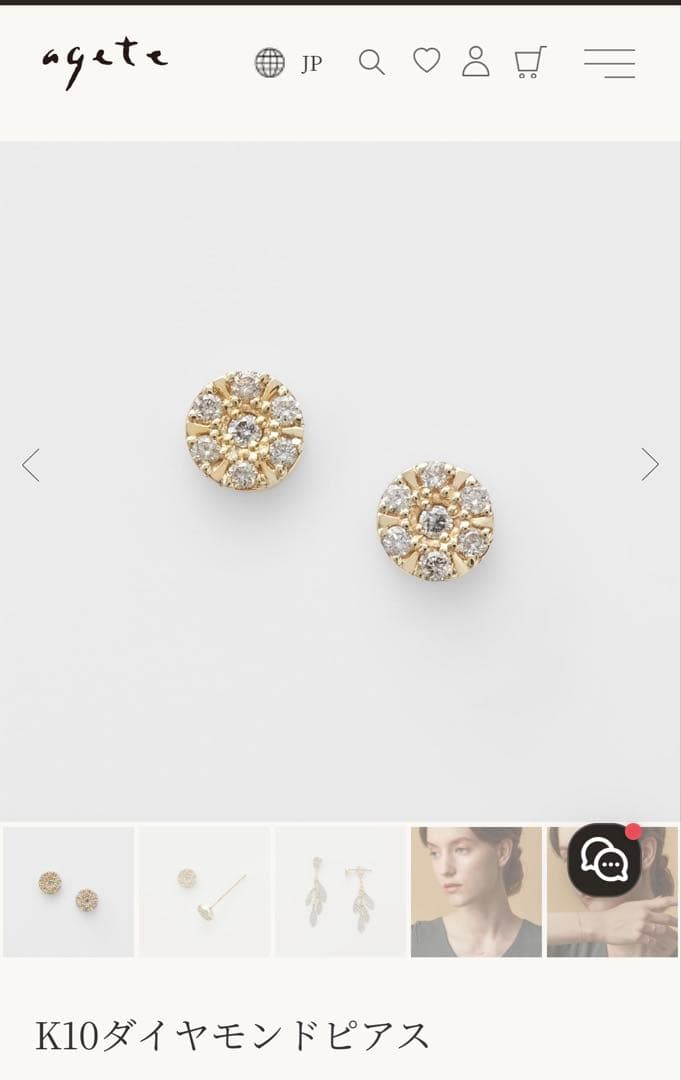Go to the agete home logo

105,62
